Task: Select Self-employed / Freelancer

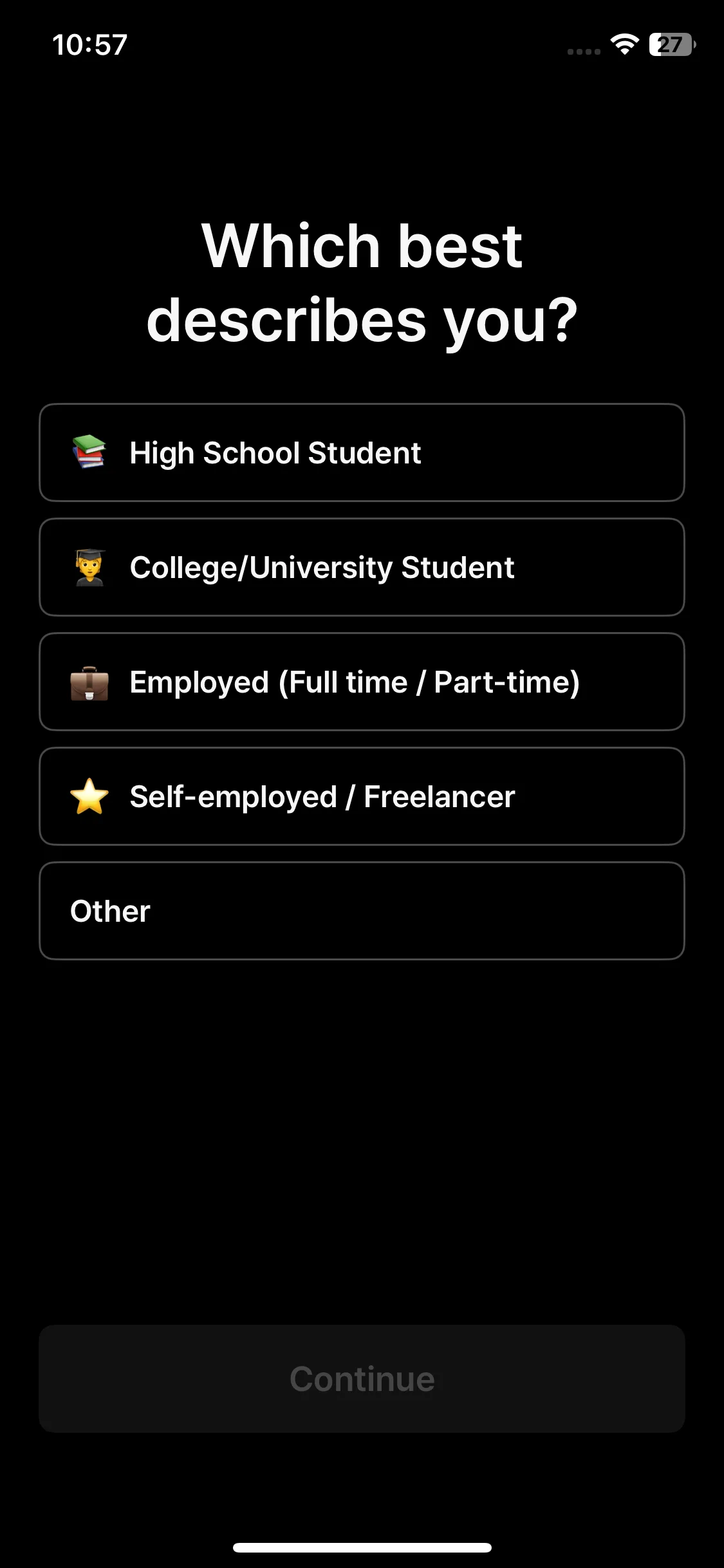Action: point(362,796)
